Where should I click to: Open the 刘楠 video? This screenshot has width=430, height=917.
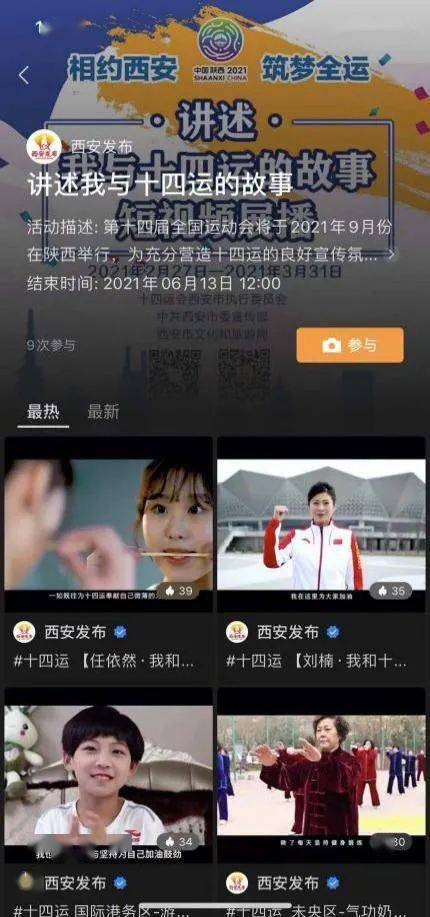point(321,524)
